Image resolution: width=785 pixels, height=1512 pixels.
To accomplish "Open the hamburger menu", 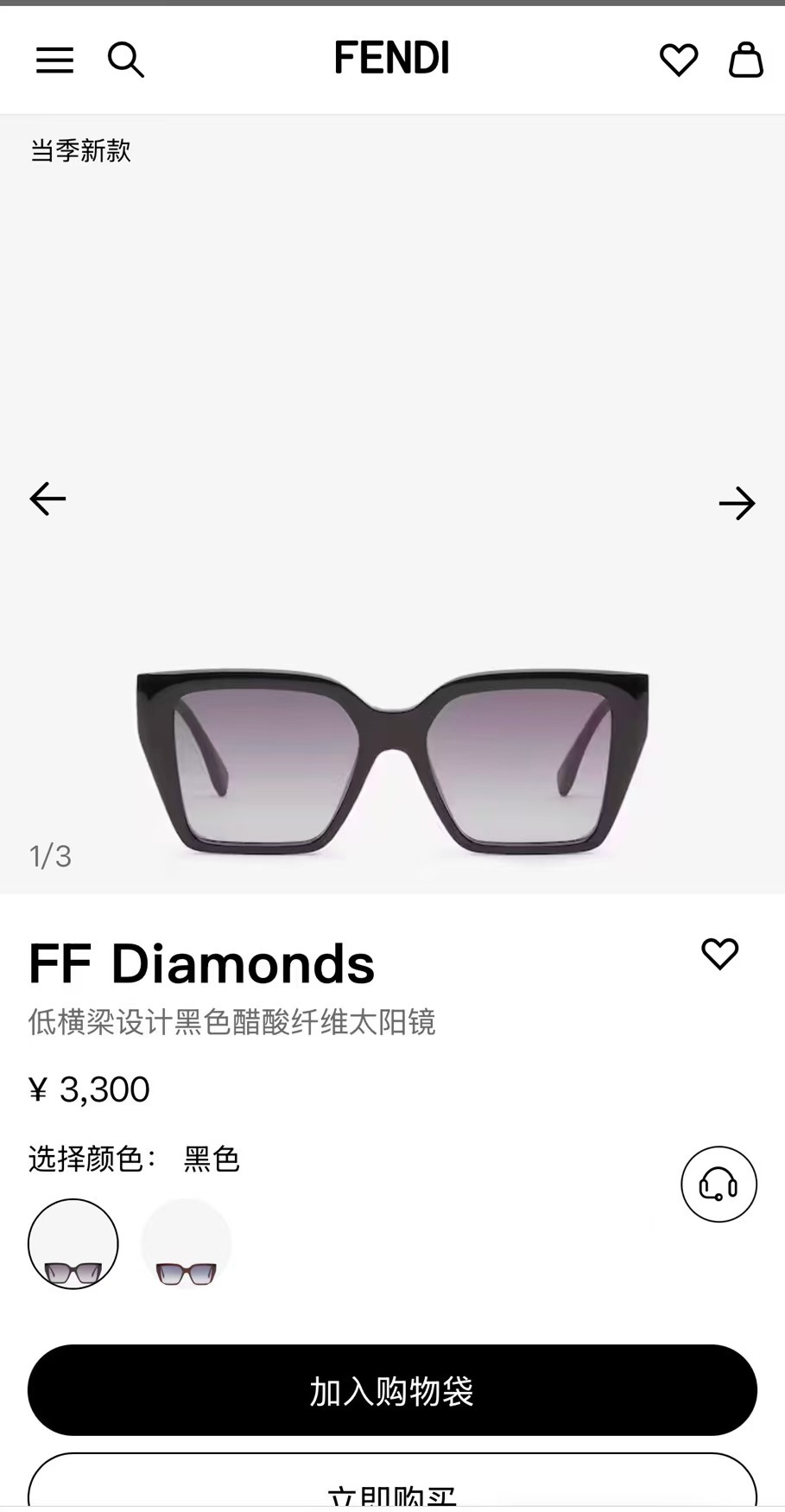I will pos(54,60).
